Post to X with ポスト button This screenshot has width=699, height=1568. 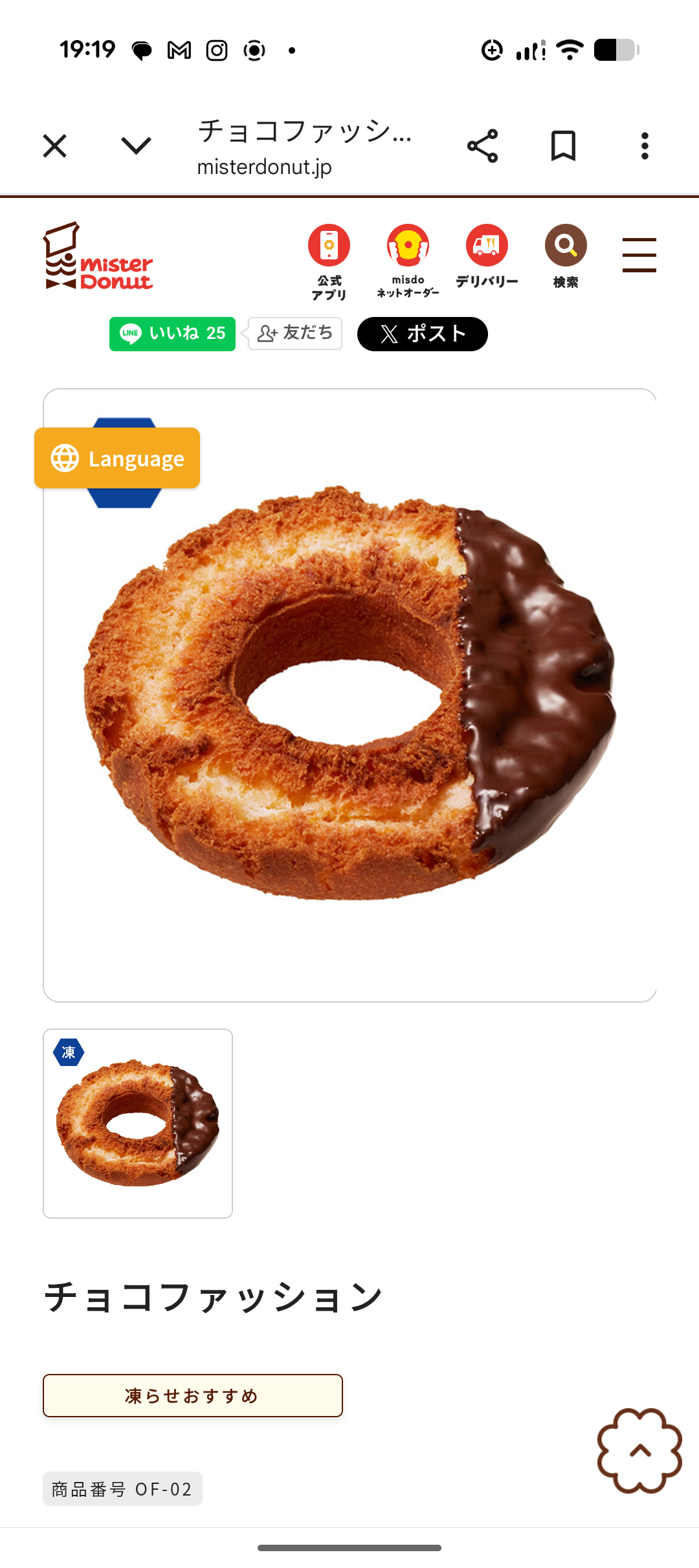[423, 334]
